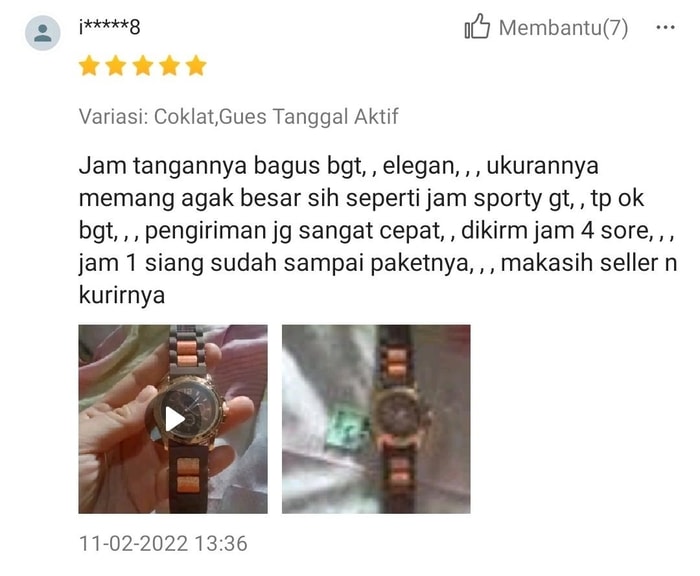Open the second watch review photo
Viewport: 700px width, 576px height.
tap(376, 418)
